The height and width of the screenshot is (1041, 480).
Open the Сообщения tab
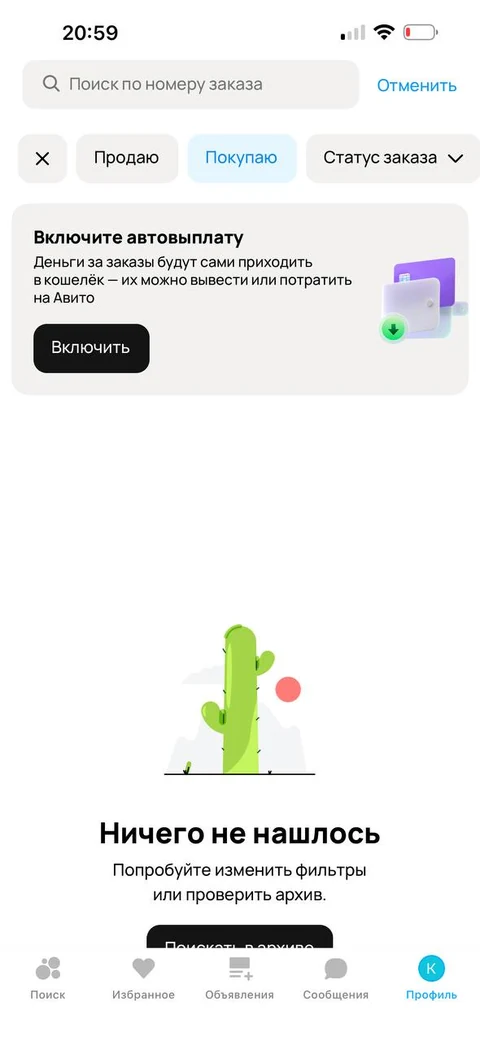[336, 978]
